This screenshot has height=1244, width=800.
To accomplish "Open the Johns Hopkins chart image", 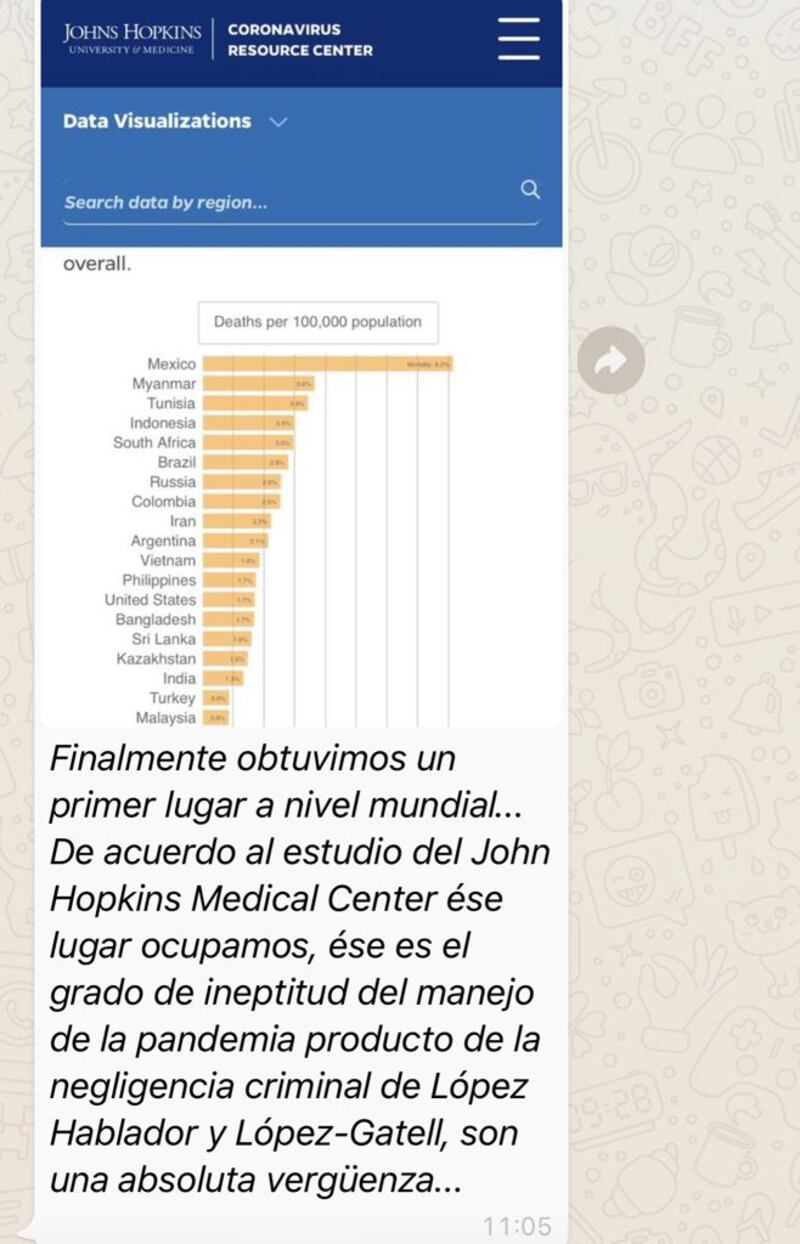I will pos(301,400).
